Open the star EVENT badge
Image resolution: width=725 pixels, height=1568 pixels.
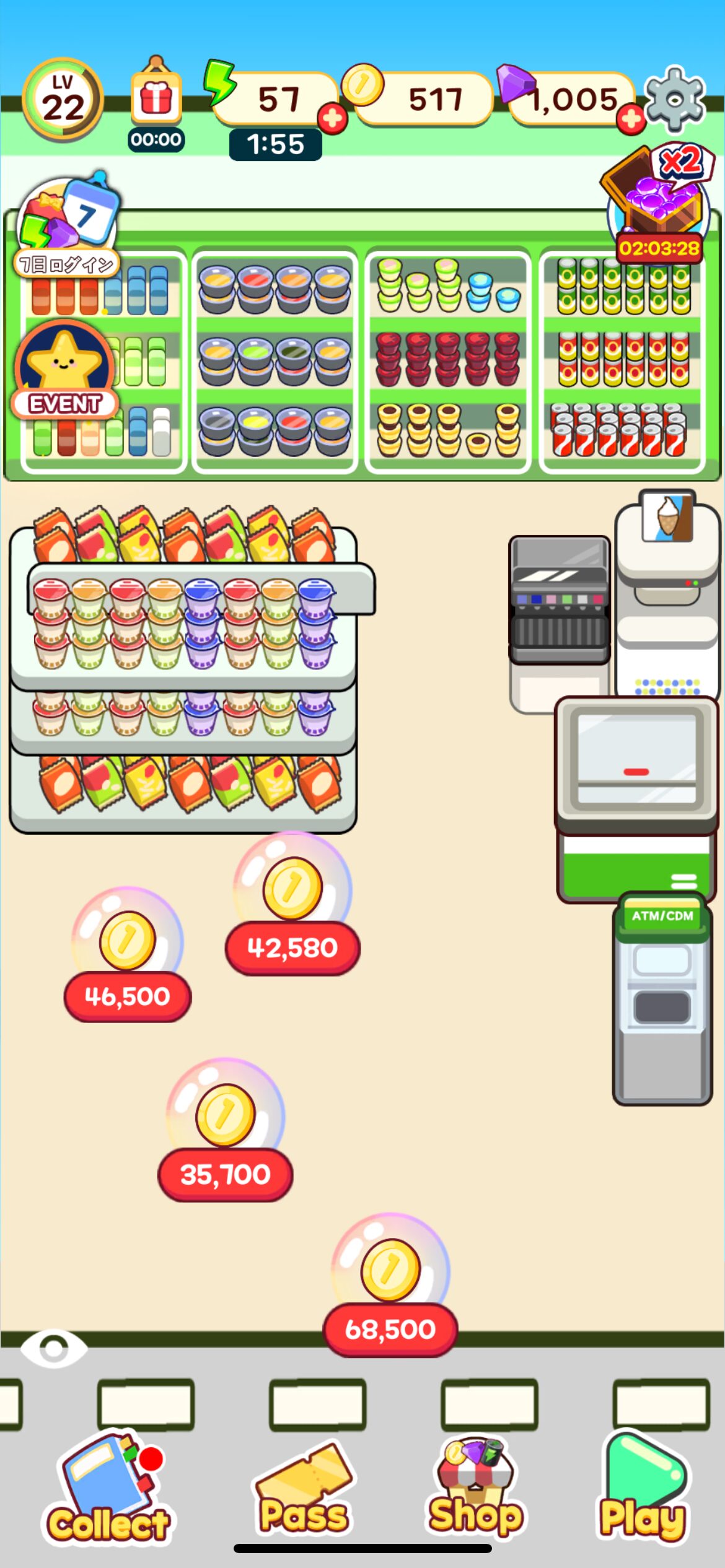(x=64, y=369)
